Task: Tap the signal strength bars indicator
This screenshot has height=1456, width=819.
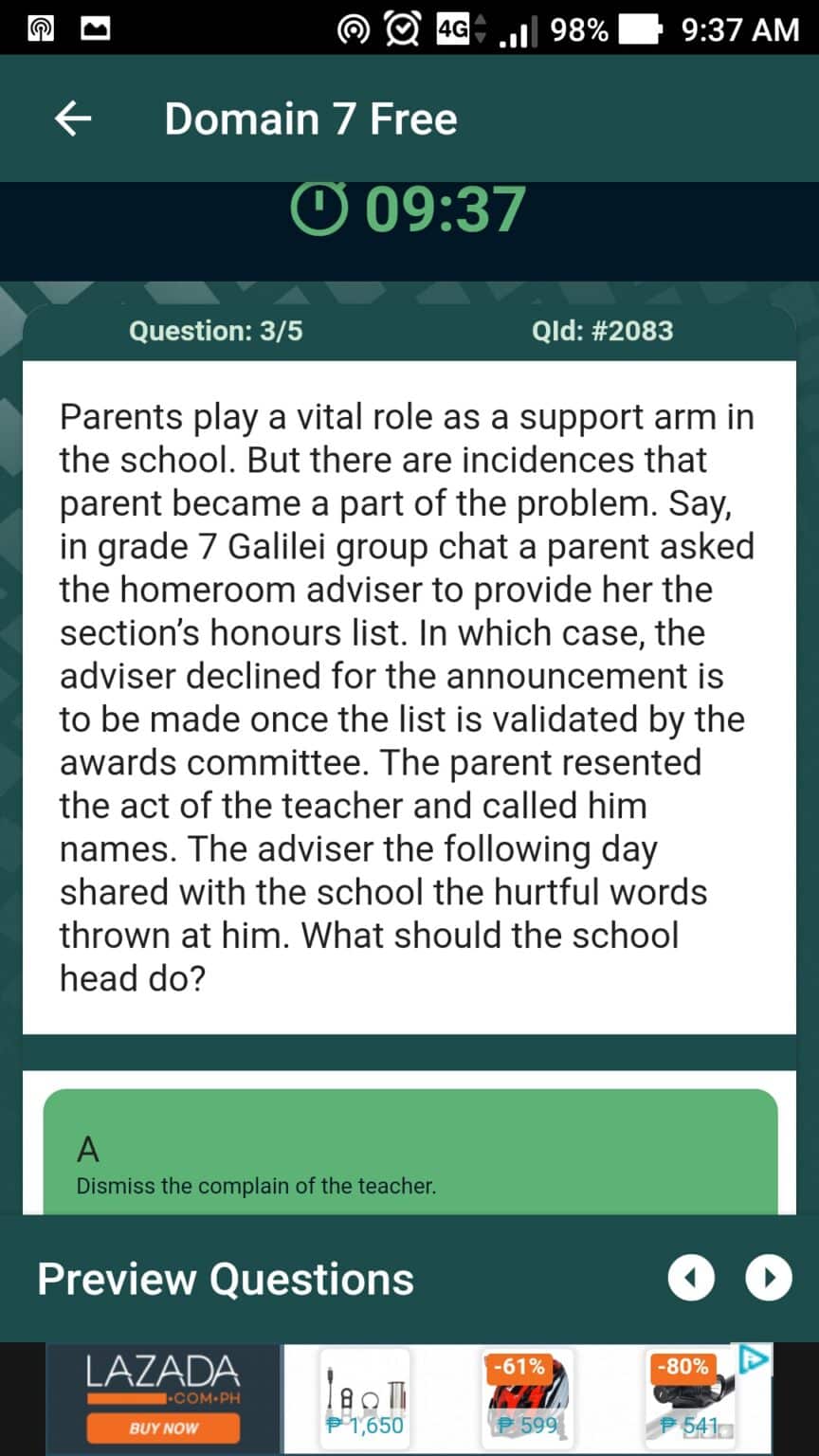Action: (x=520, y=29)
